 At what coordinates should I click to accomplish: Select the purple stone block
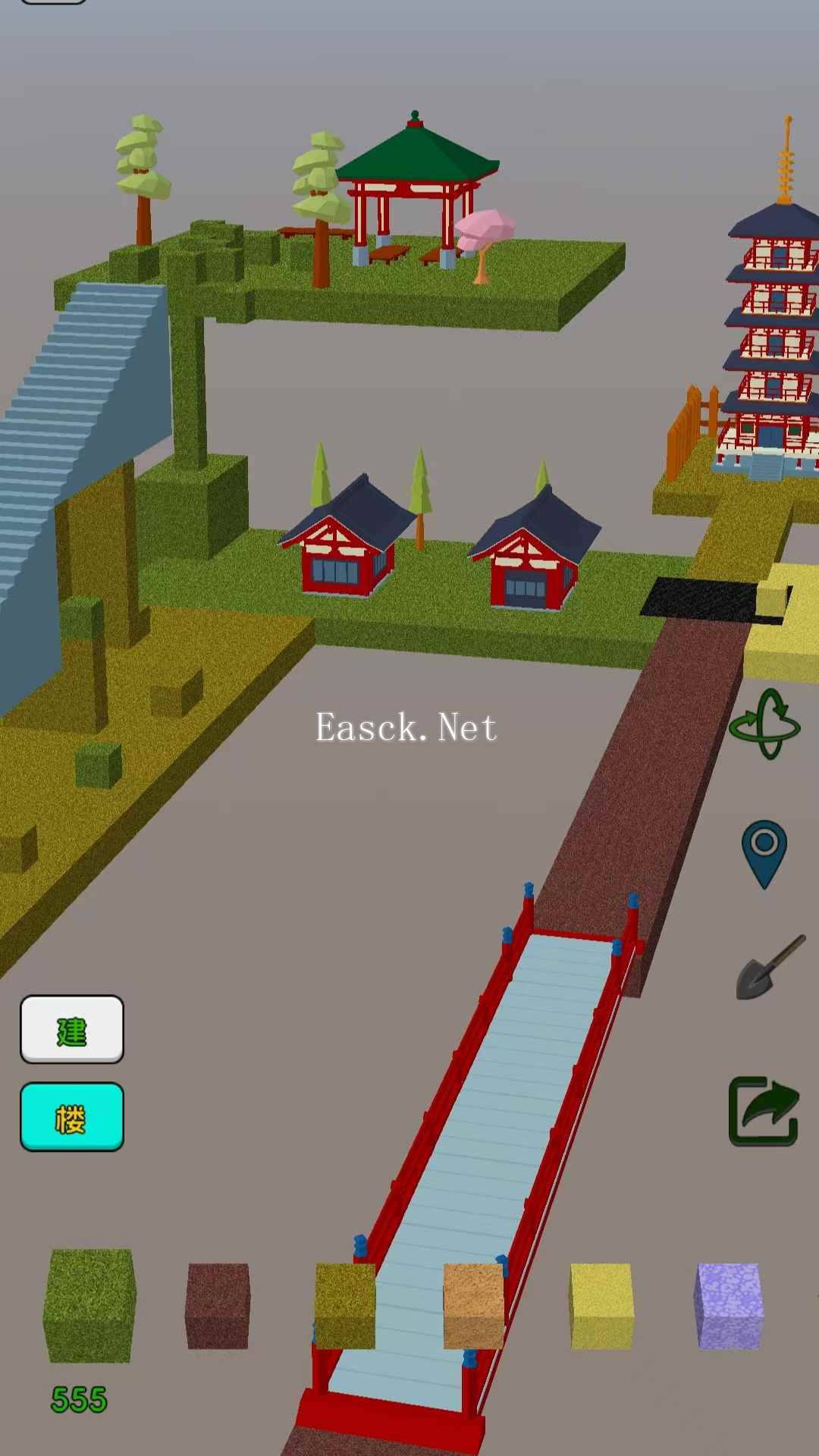pos(729,1306)
